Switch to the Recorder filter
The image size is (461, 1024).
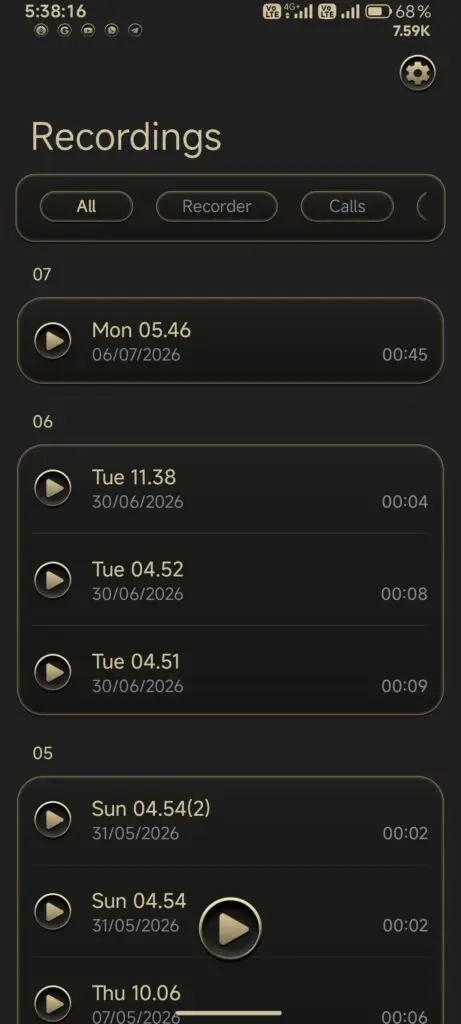217,207
